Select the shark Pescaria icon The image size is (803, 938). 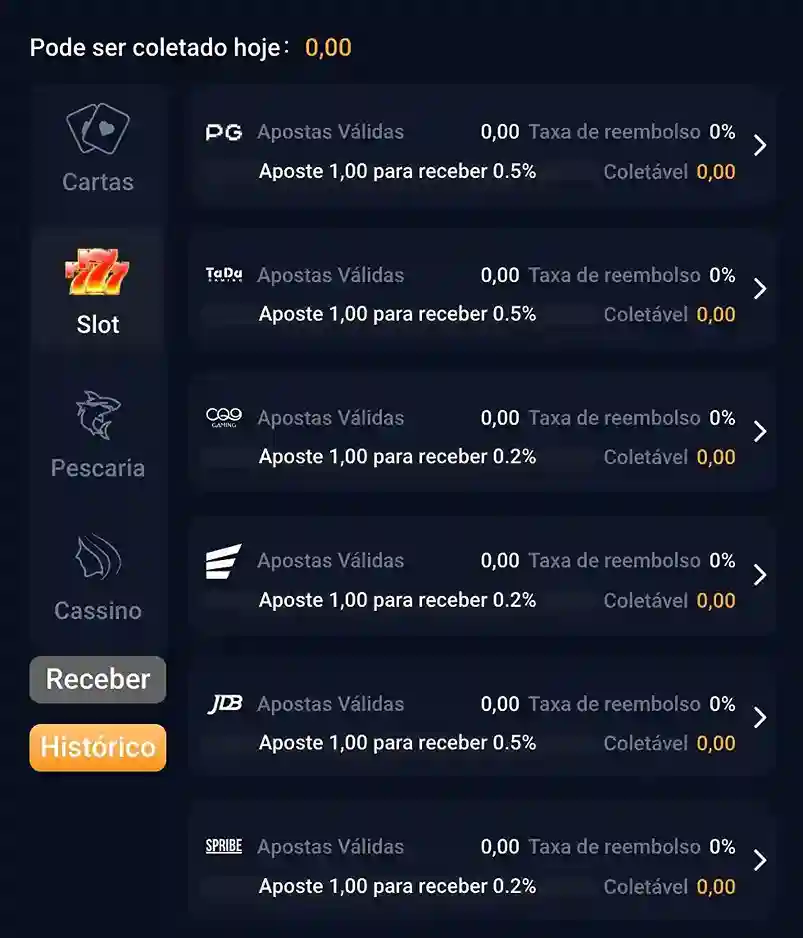point(97,413)
